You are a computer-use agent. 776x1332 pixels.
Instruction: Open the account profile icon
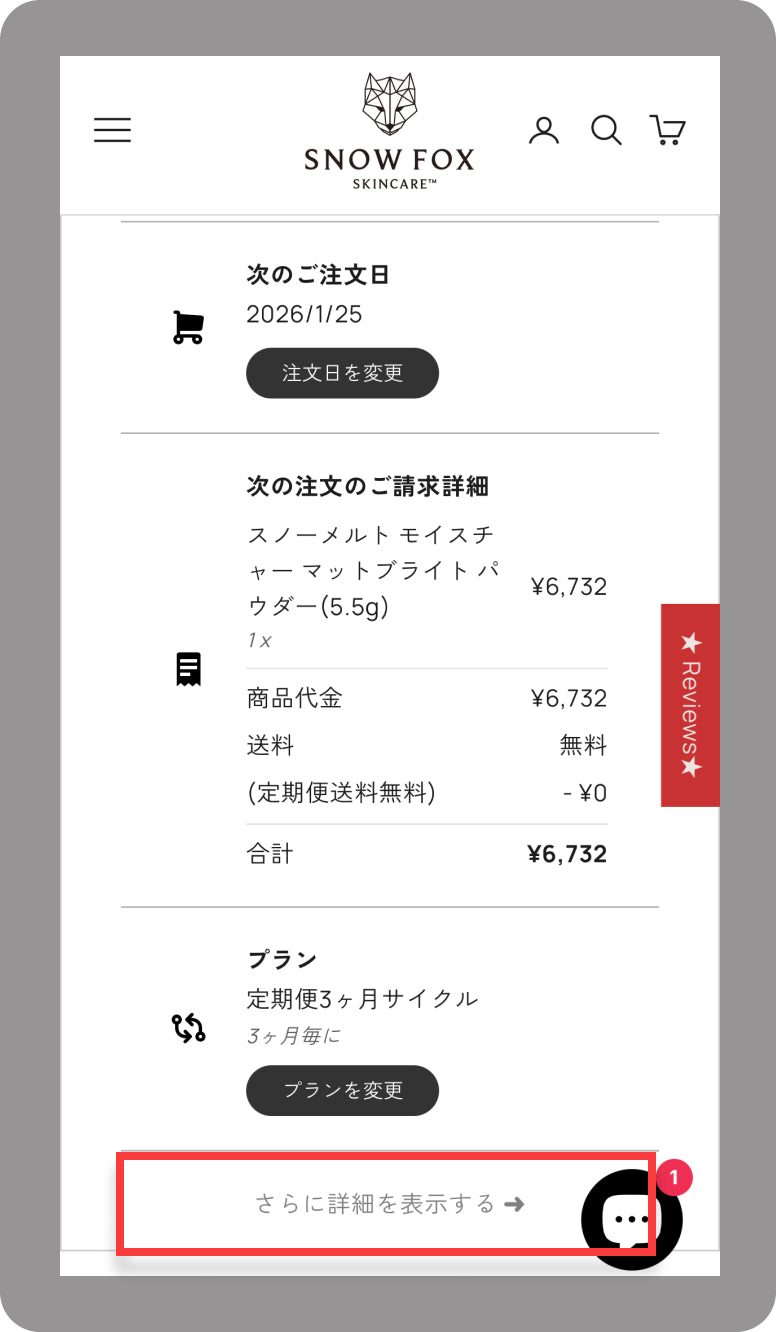point(544,131)
